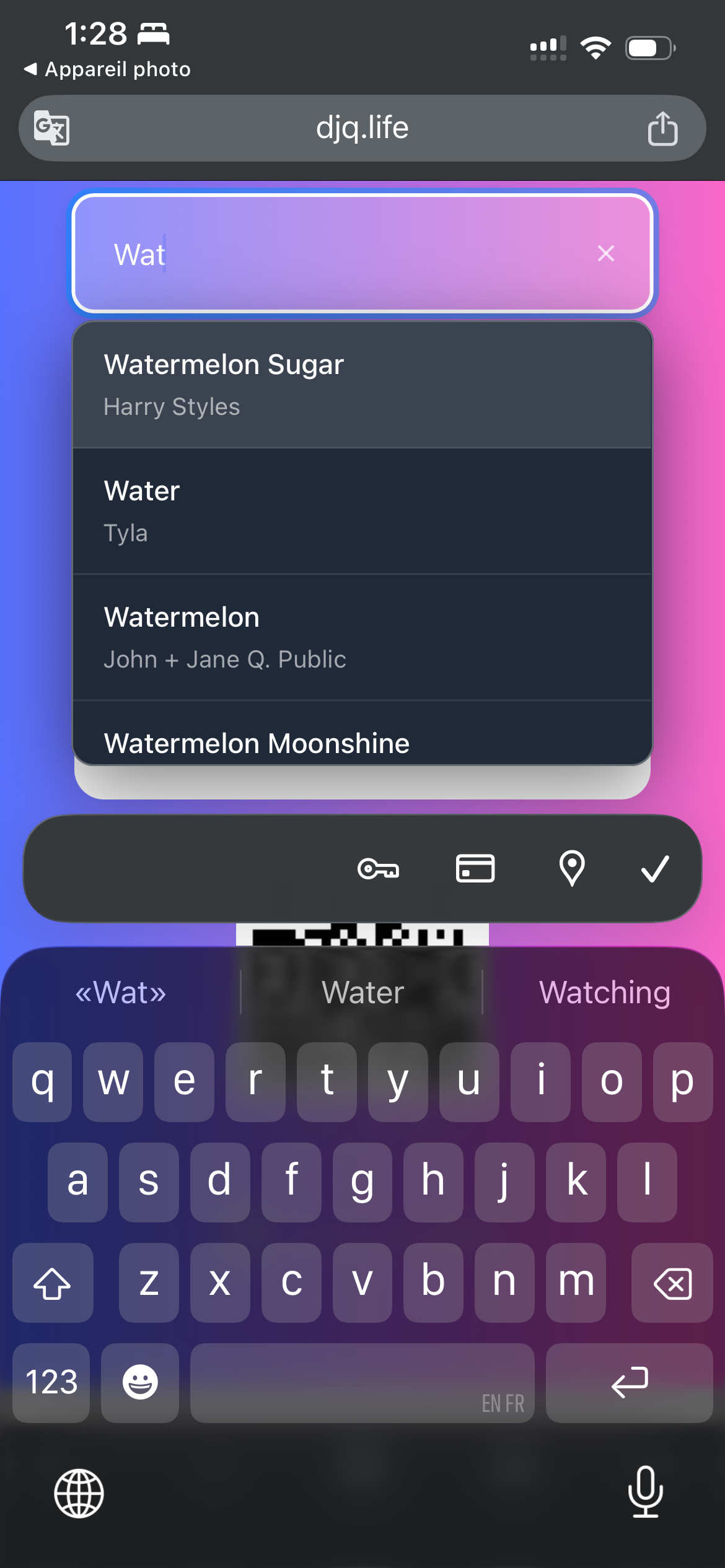
Task: Tap the djq.life address bar
Action: 362,128
